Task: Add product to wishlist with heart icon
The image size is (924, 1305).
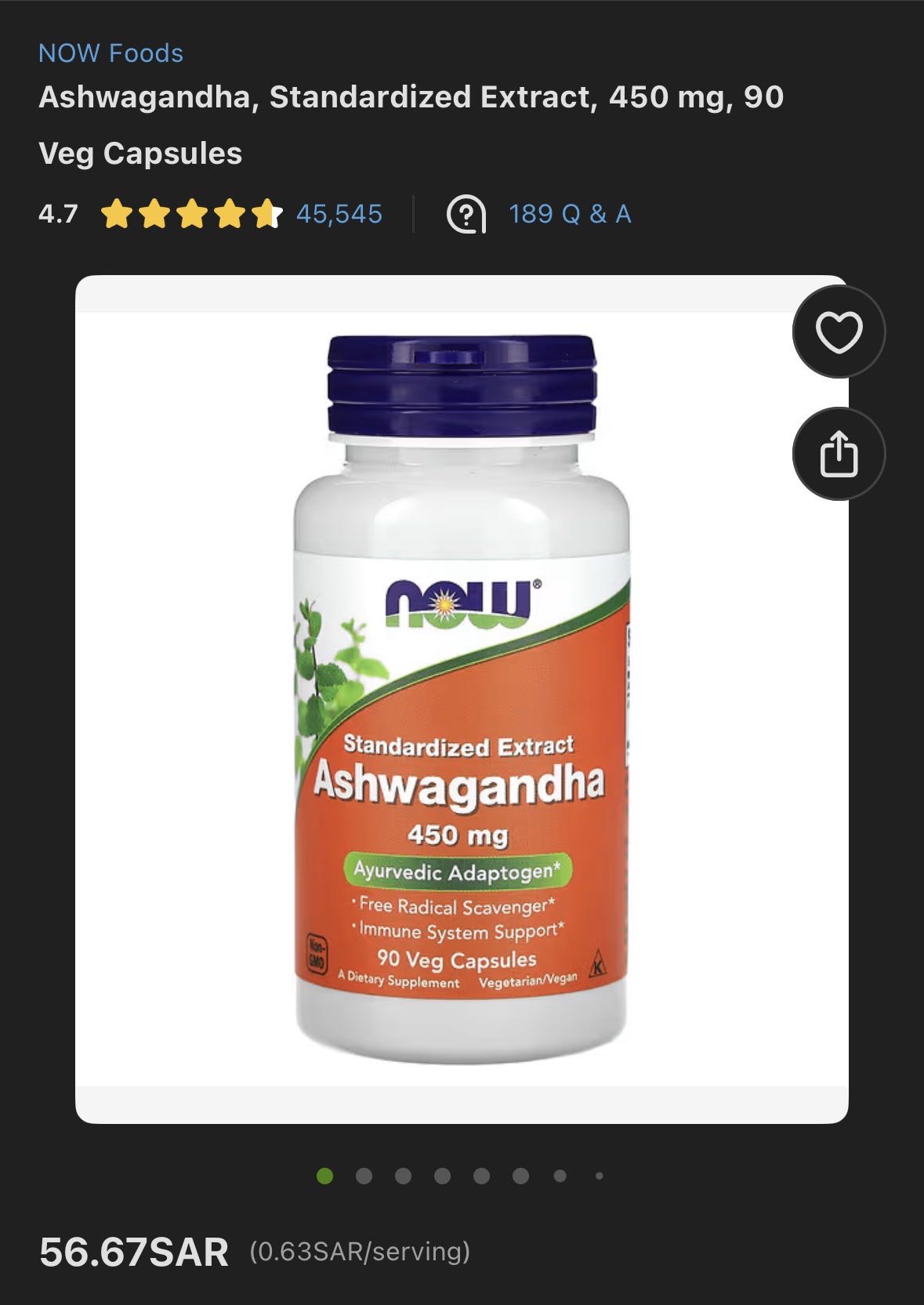Action: 839,332
